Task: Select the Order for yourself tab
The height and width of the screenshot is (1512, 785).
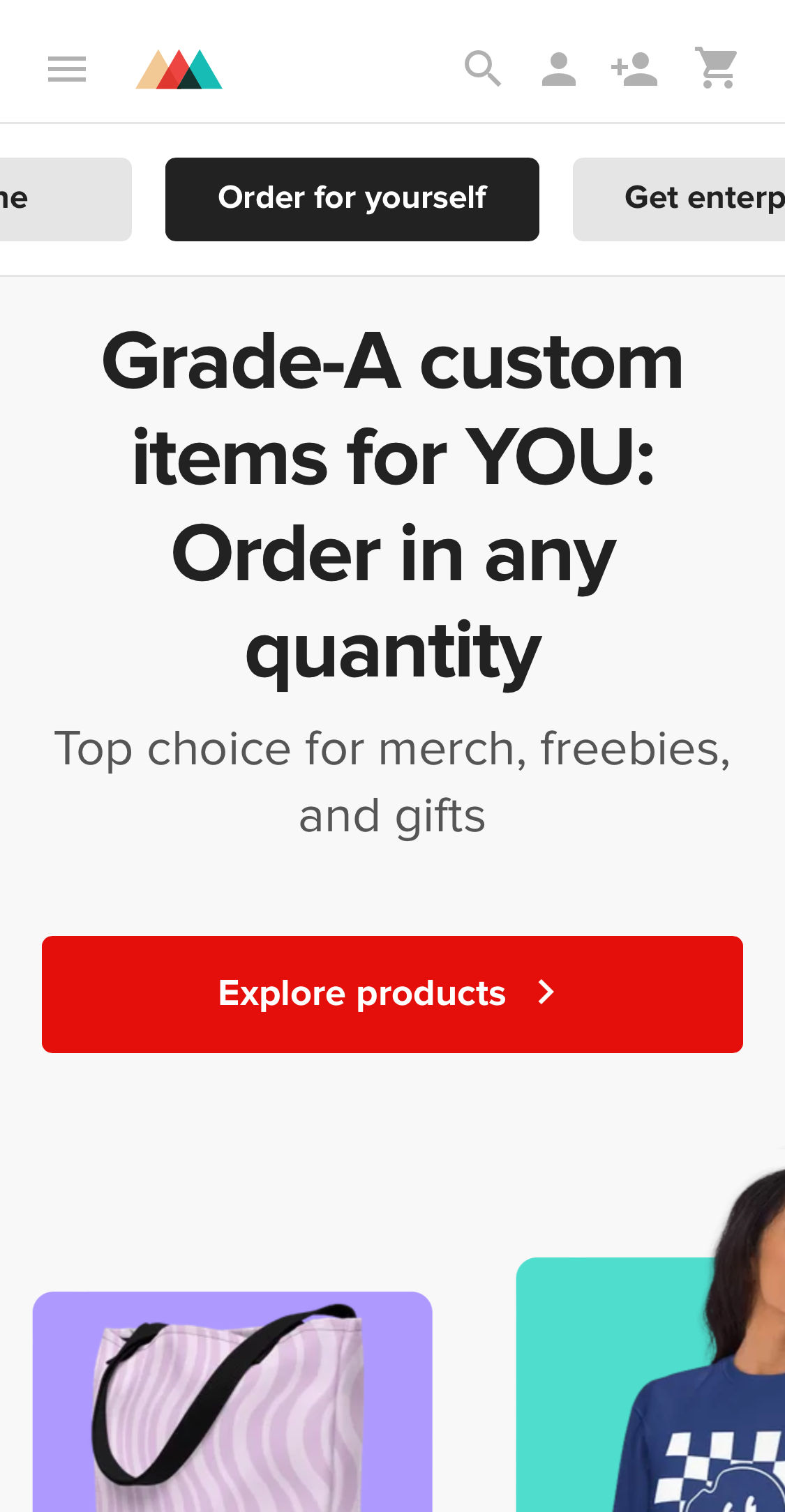Action: (x=352, y=199)
